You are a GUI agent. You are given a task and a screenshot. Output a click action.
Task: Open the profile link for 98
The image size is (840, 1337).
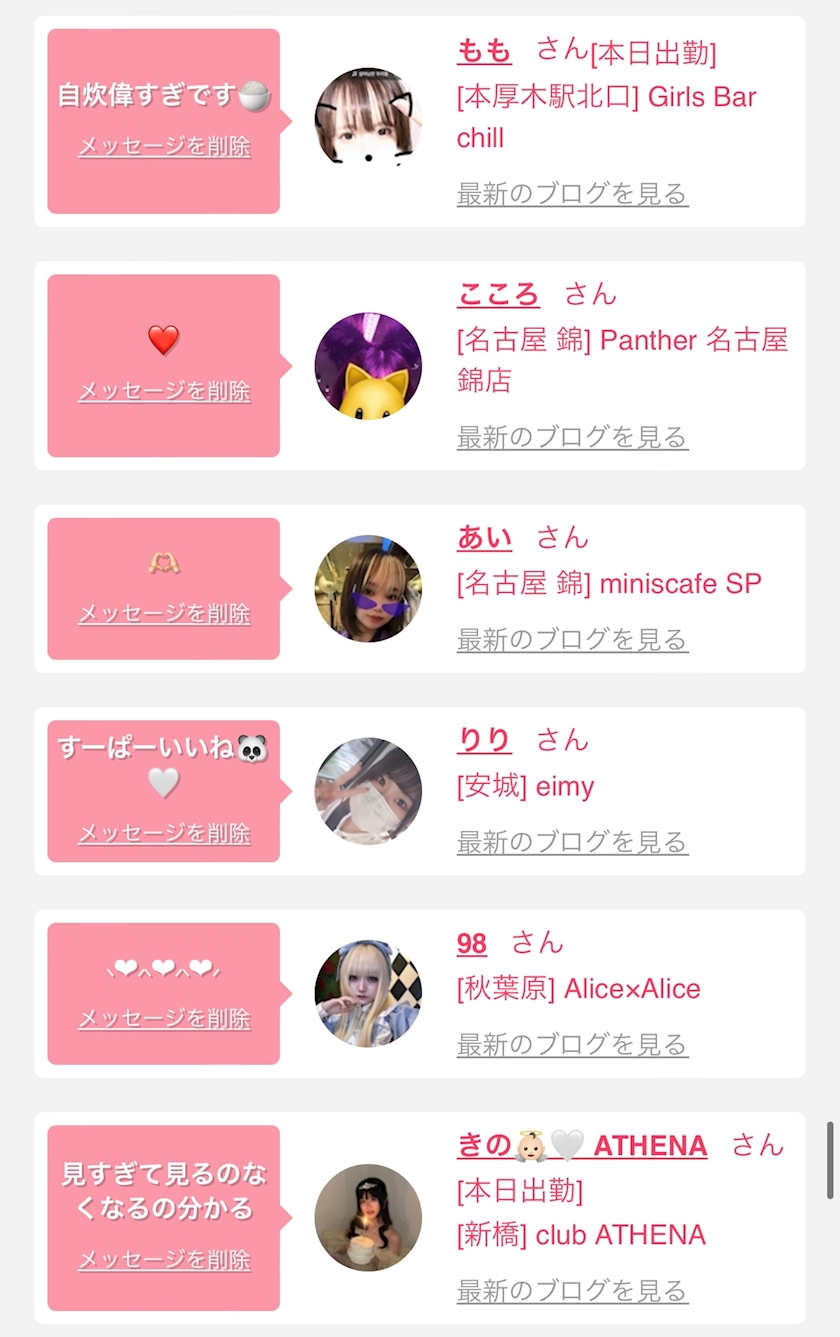point(472,943)
